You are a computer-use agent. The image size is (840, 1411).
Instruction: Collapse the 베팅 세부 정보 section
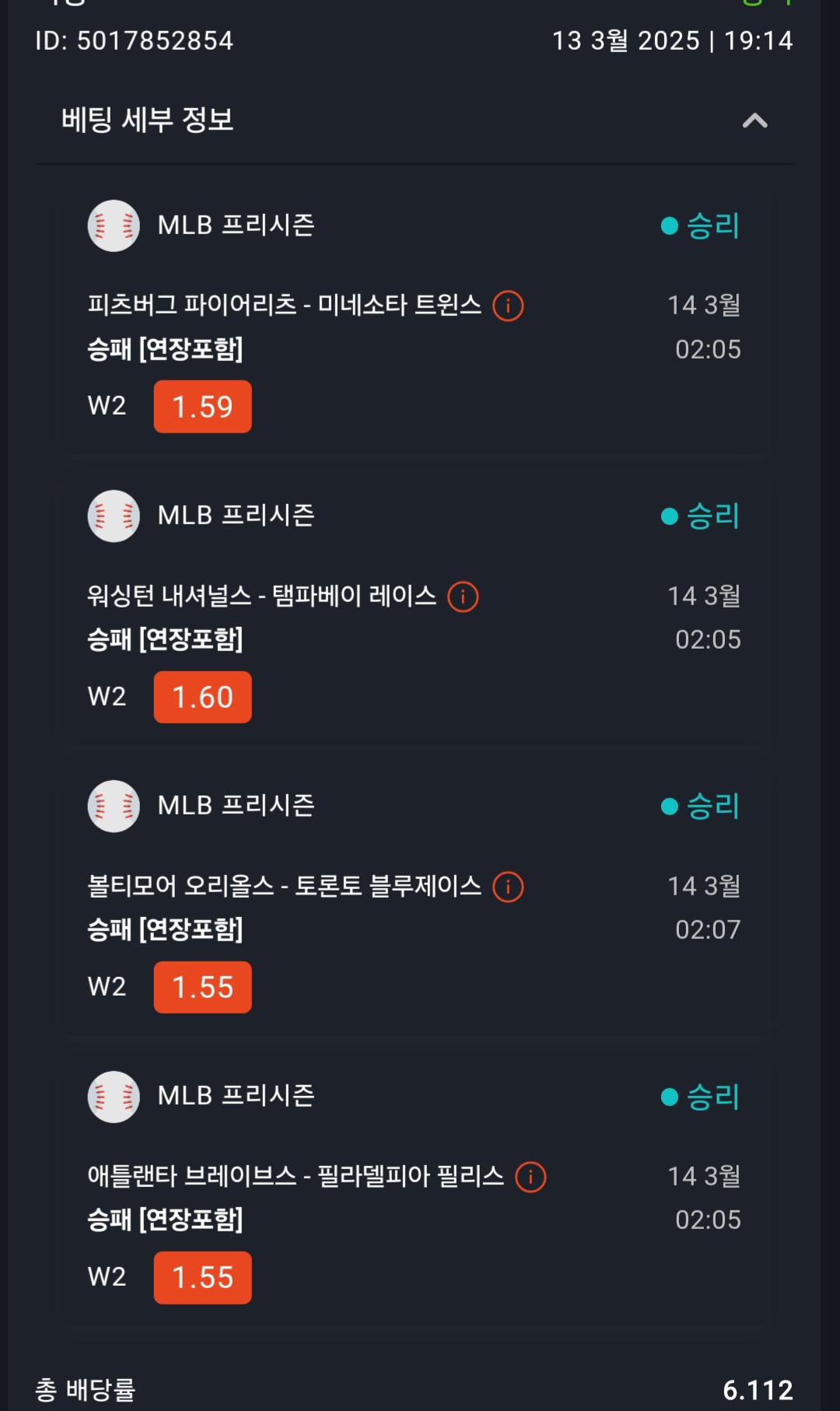(x=754, y=121)
